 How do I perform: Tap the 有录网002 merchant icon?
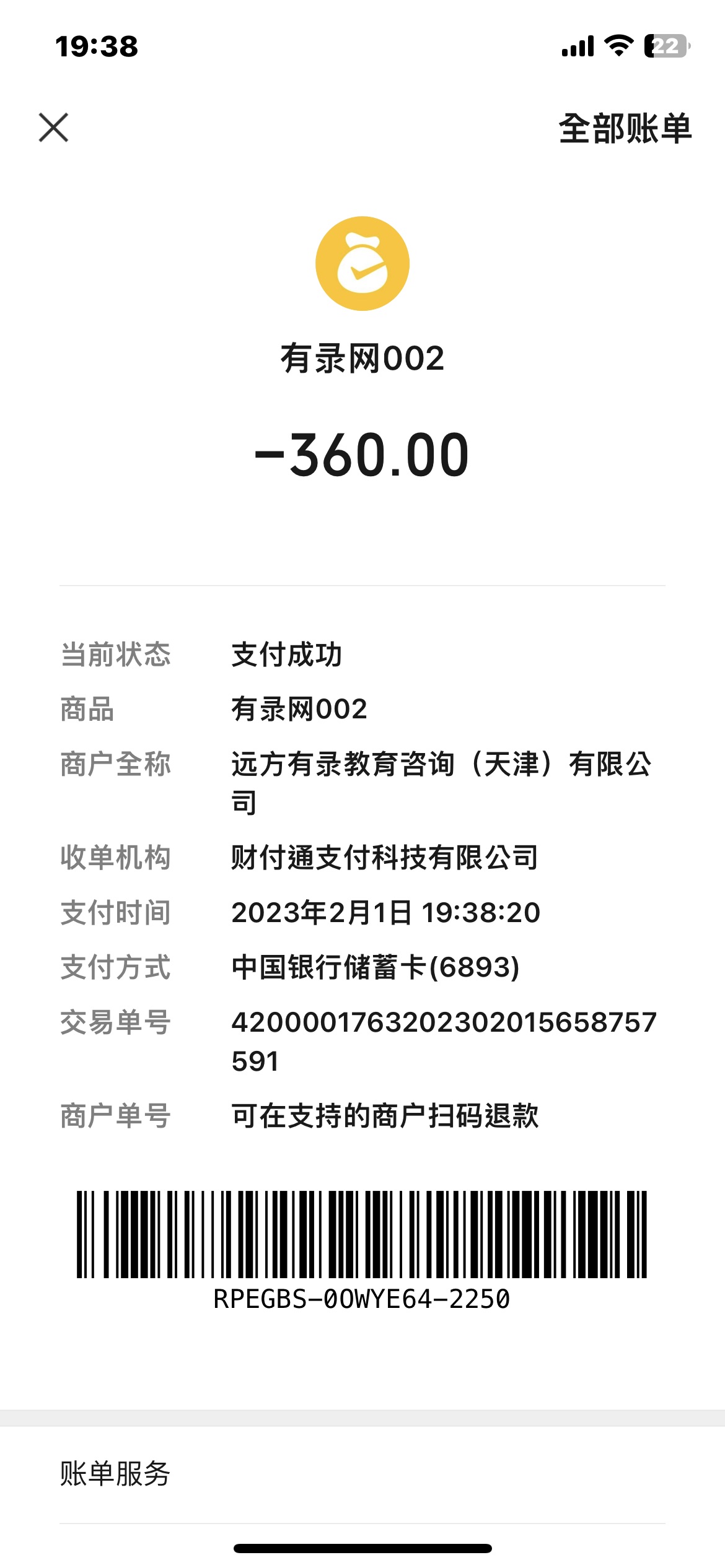[x=362, y=264]
